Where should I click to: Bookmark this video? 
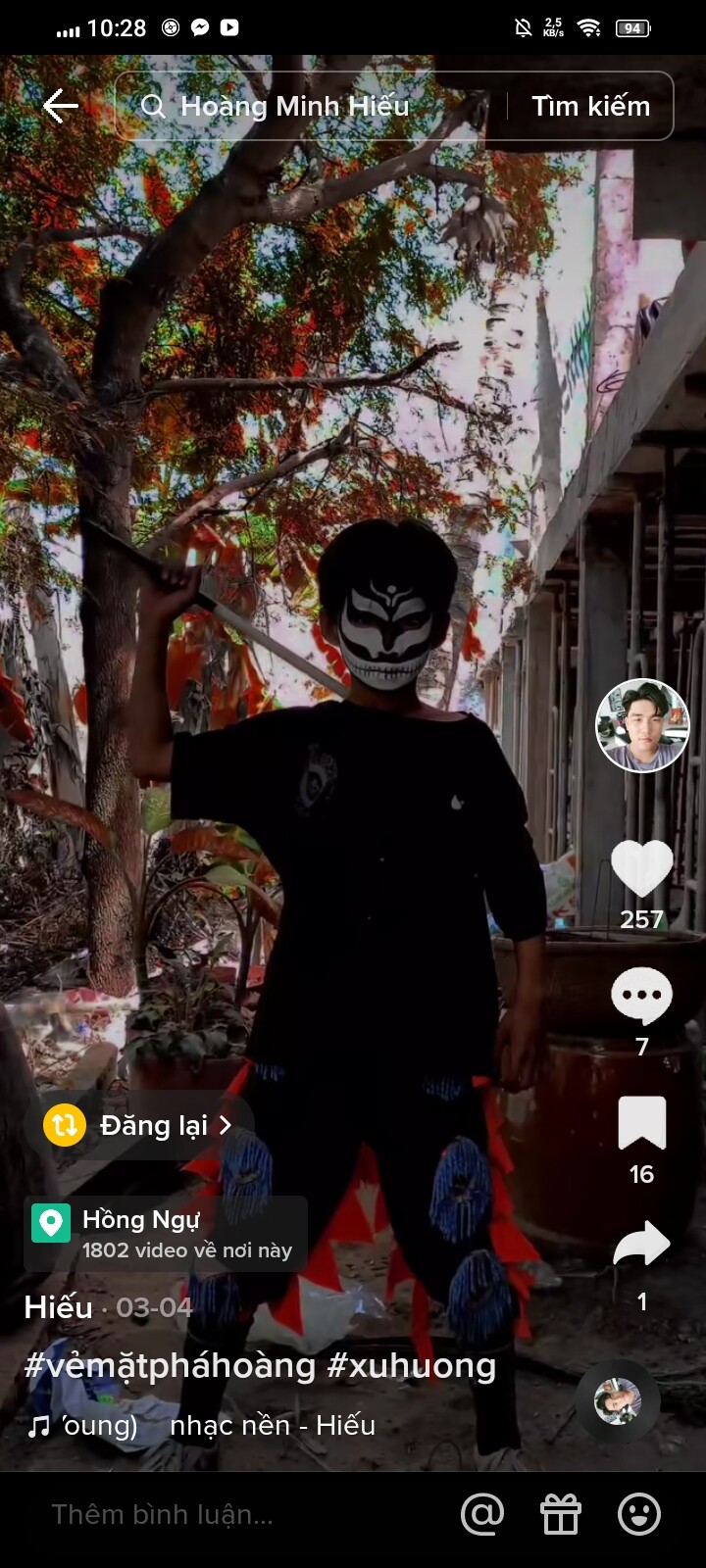(642, 1123)
